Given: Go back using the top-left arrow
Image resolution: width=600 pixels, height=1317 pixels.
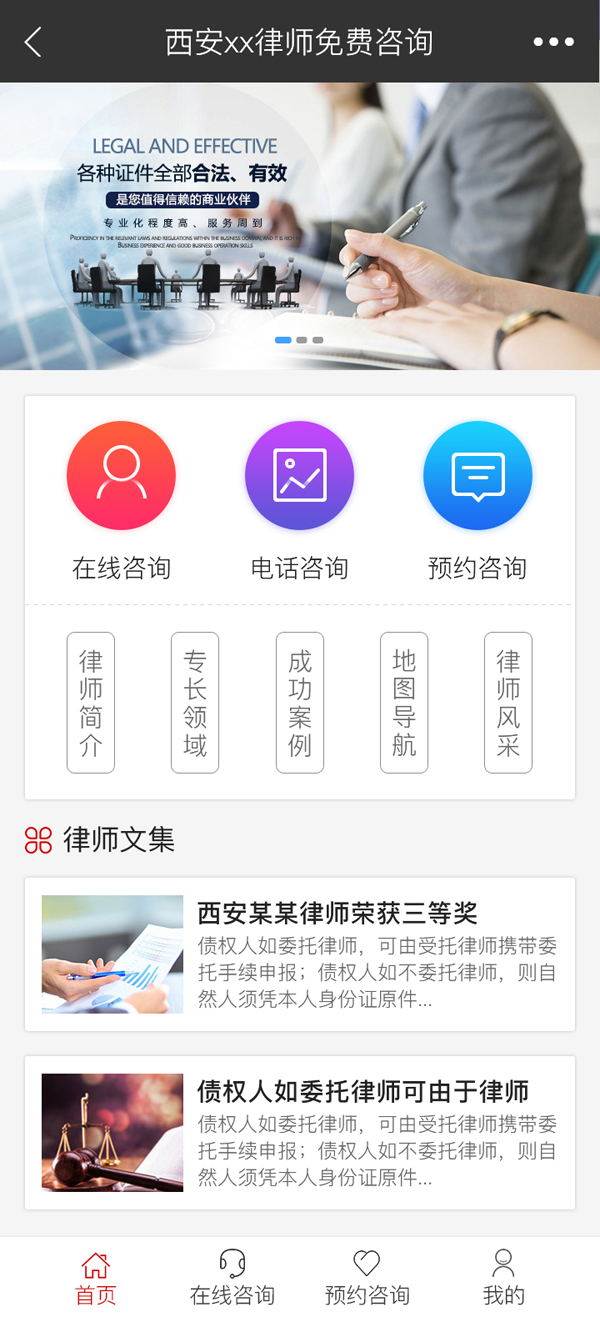Looking at the screenshot, I should [x=33, y=42].
